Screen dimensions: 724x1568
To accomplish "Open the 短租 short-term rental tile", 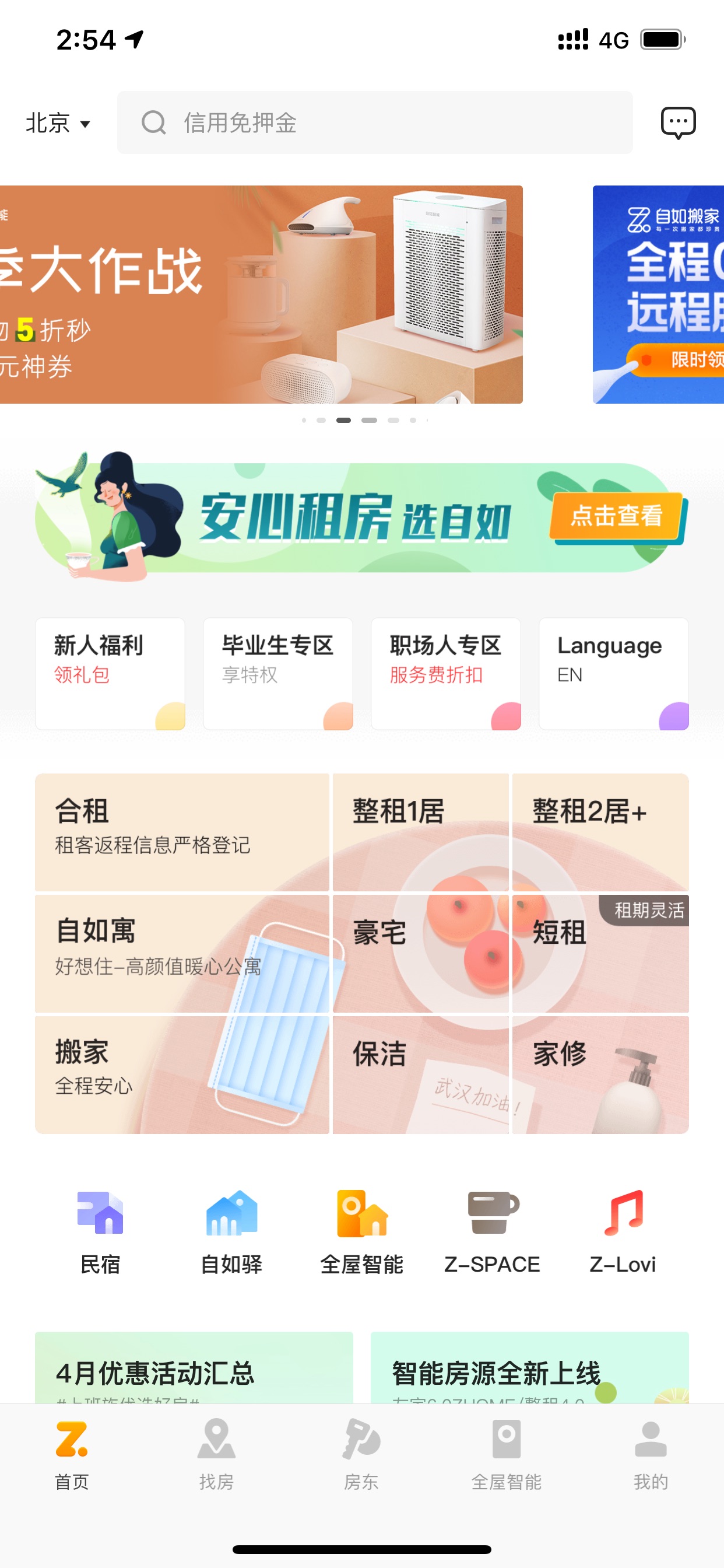I will 600,954.
